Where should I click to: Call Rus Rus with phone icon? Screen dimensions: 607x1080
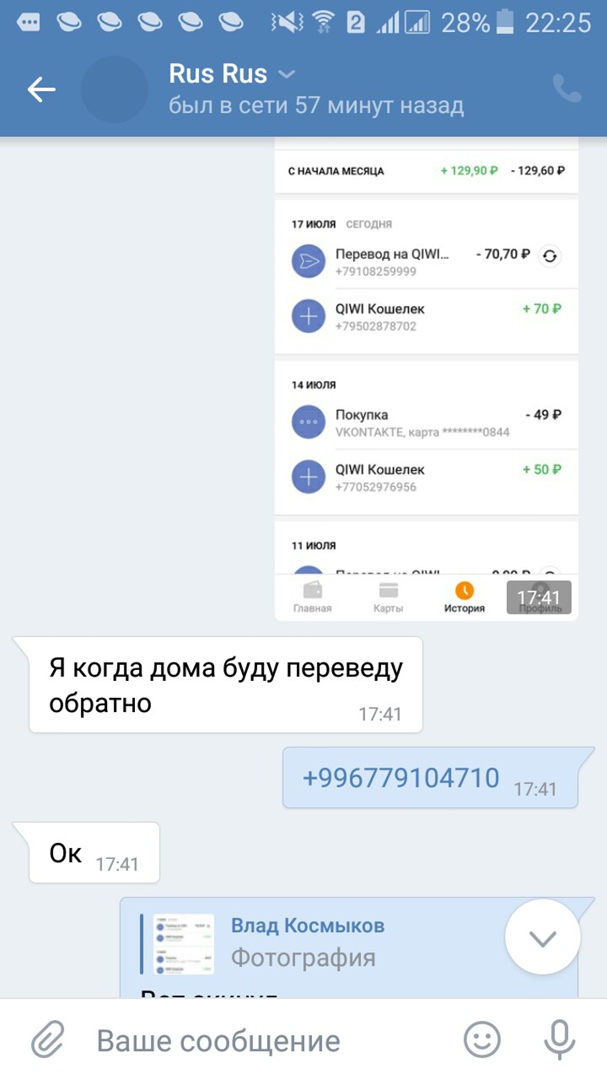567,90
